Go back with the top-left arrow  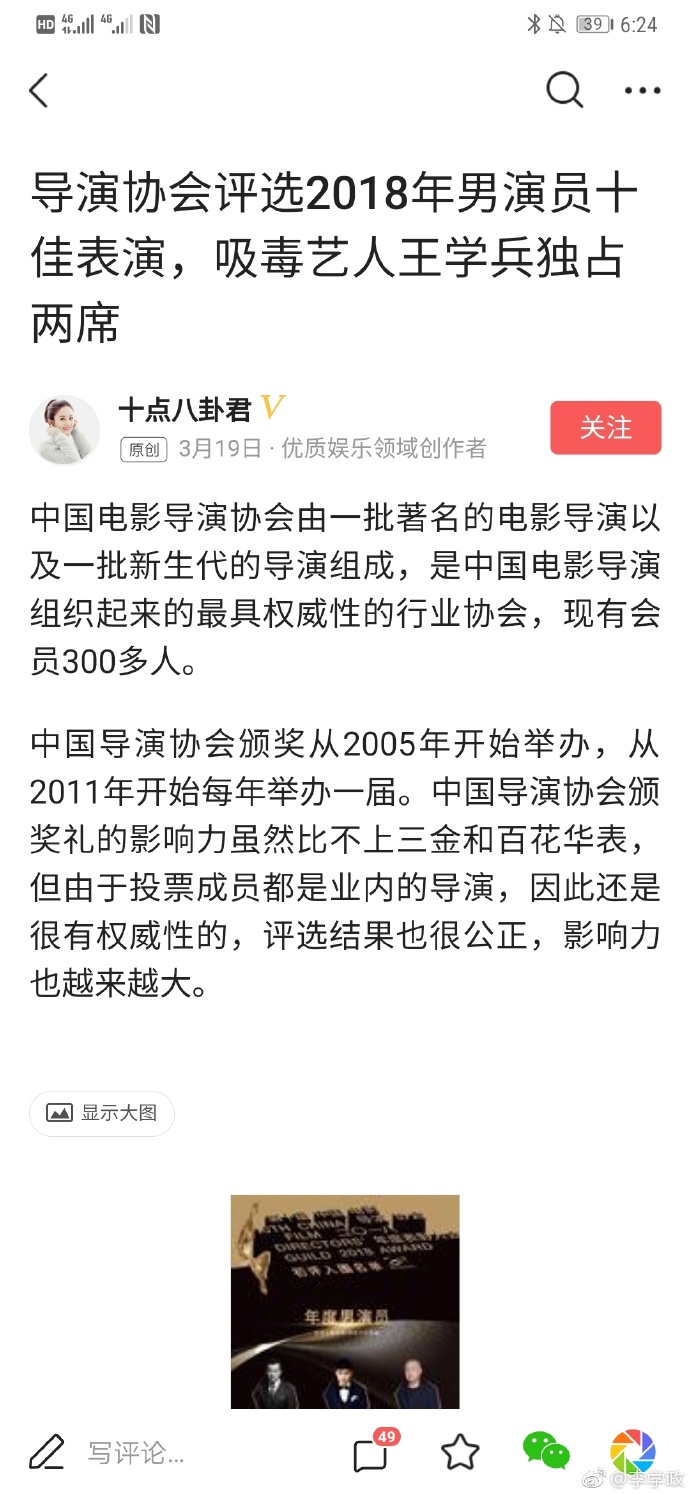tap(39, 91)
